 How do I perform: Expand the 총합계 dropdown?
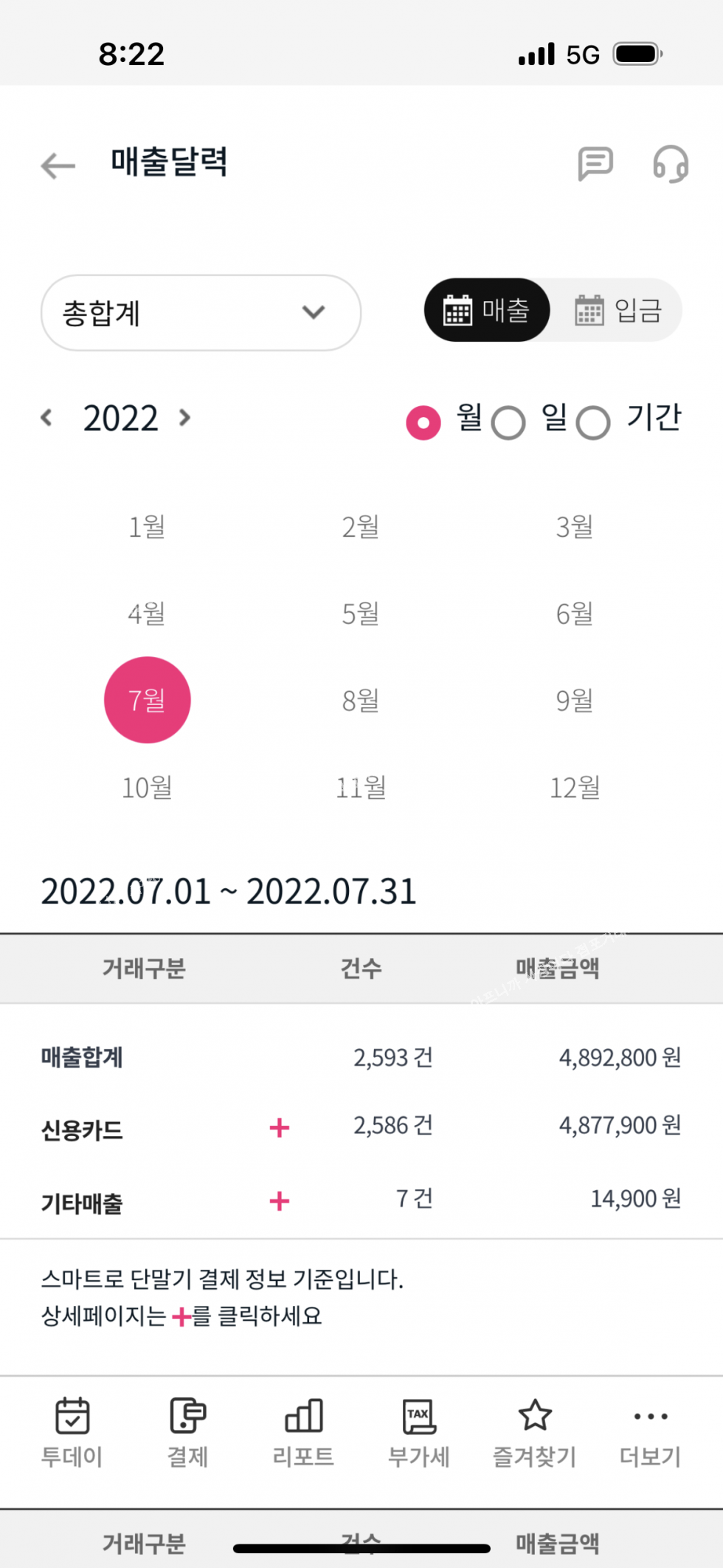tap(201, 313)
